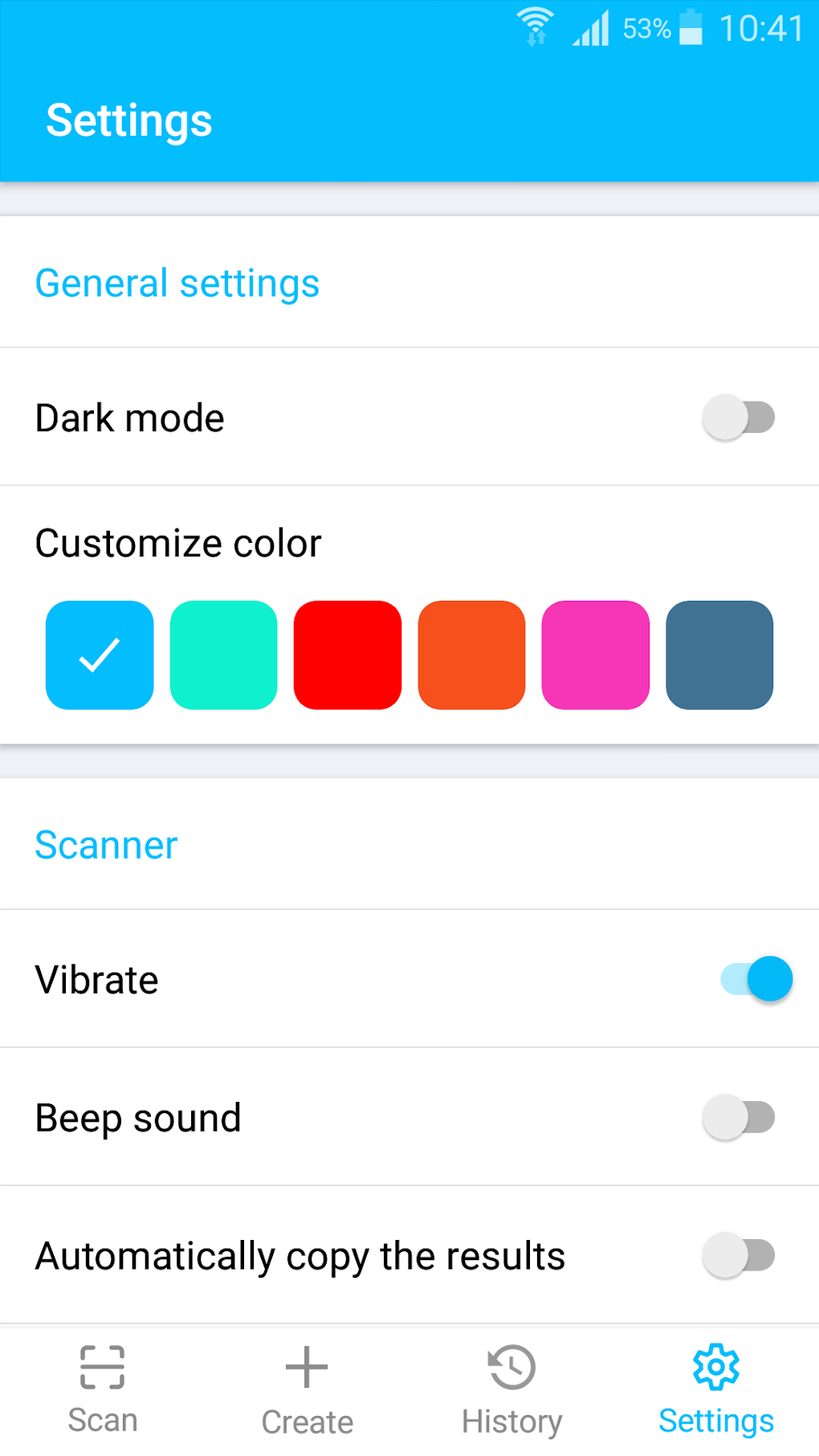Tap the battery indicator
Image resolution: width=819 pixels, height=1456 pixels.
(692, 28)
